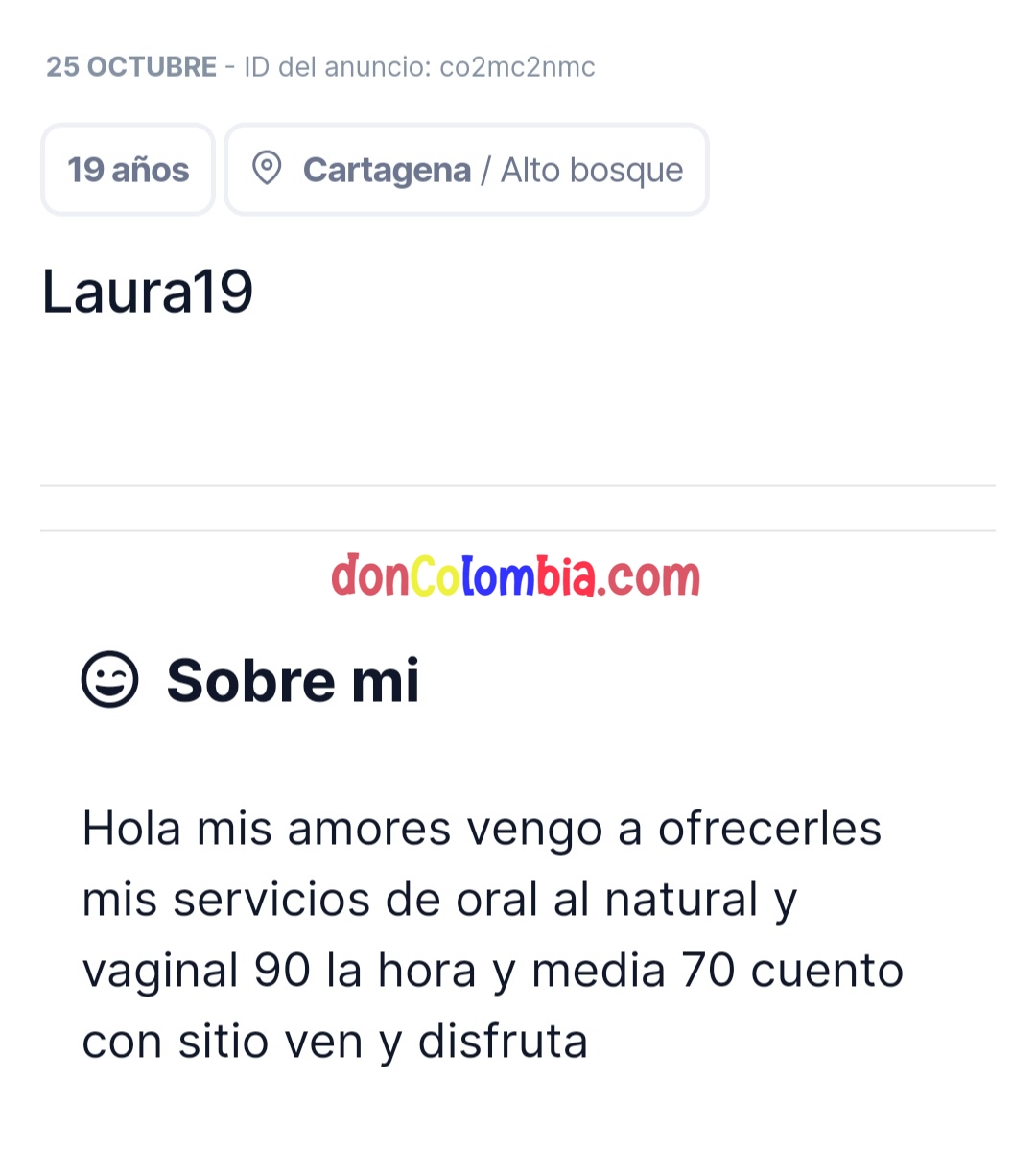Click the winking smiley icon near Sobre mi
Viewport: 1036px width, 1149px height.
(x=109, y=680)
